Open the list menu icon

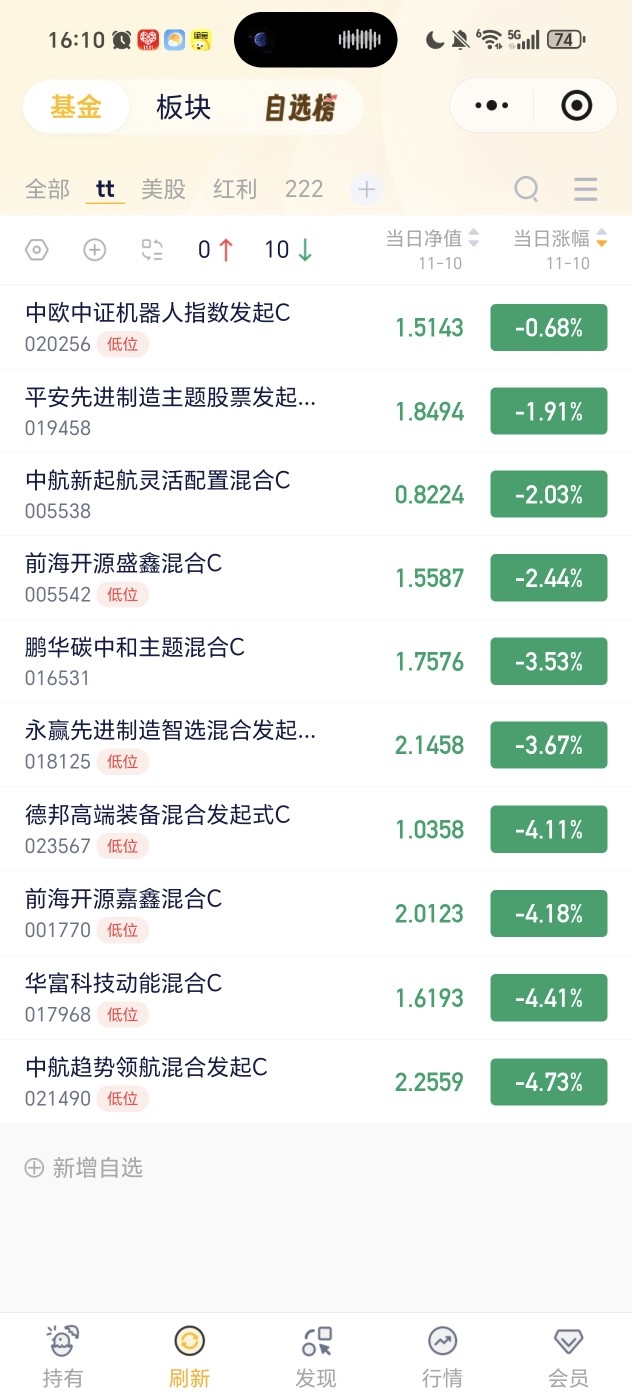(x=585, y=188)
